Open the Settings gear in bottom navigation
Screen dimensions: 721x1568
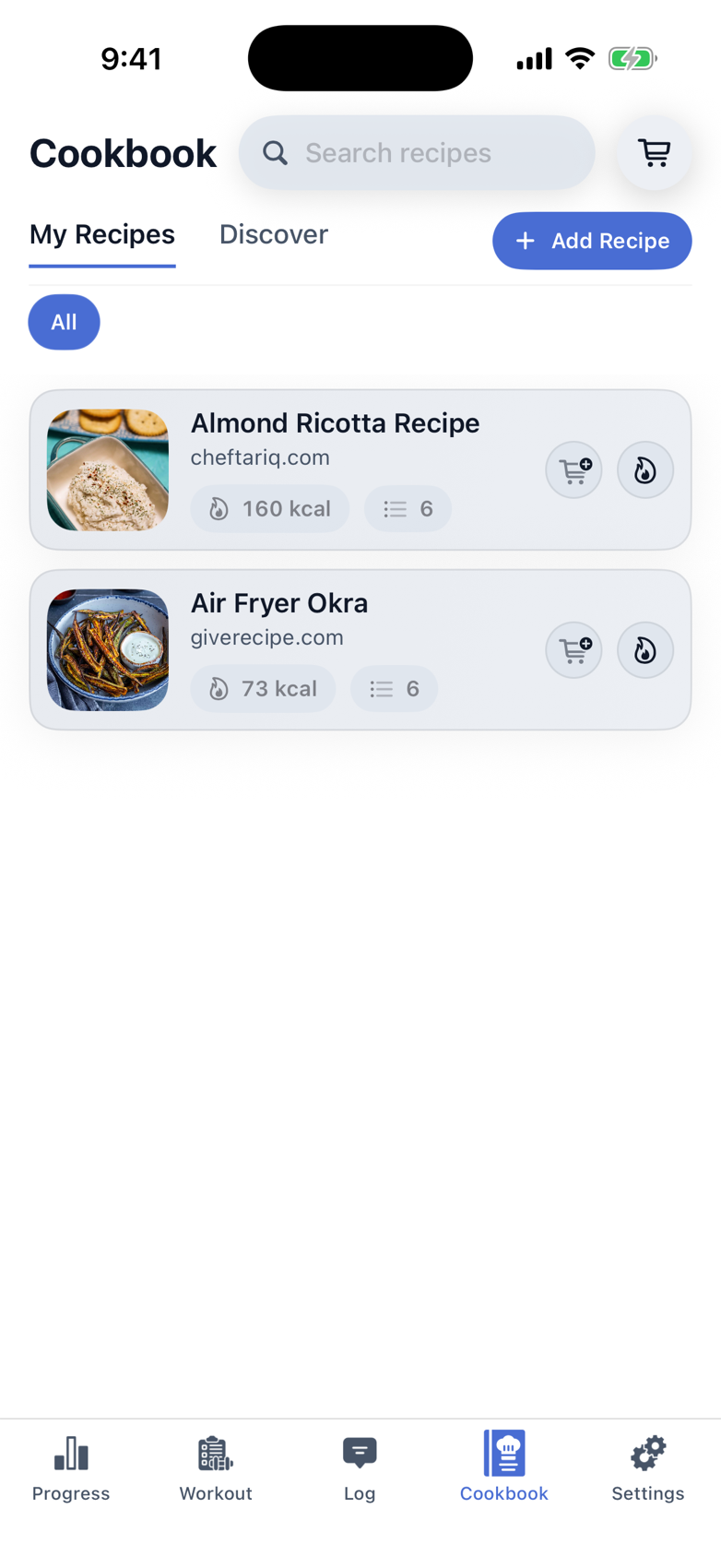coord(647,1451)
